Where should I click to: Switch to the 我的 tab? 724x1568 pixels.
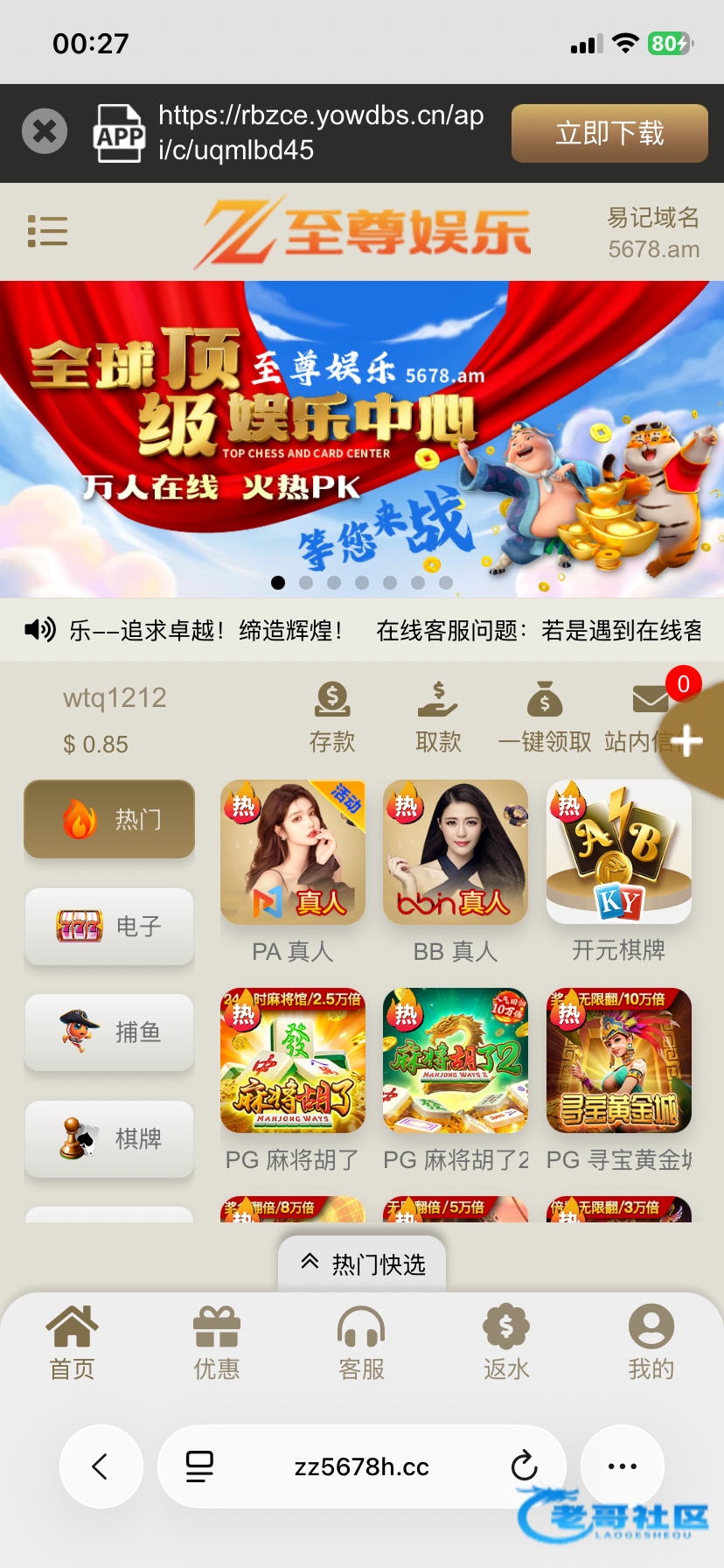click(651, 1343)
